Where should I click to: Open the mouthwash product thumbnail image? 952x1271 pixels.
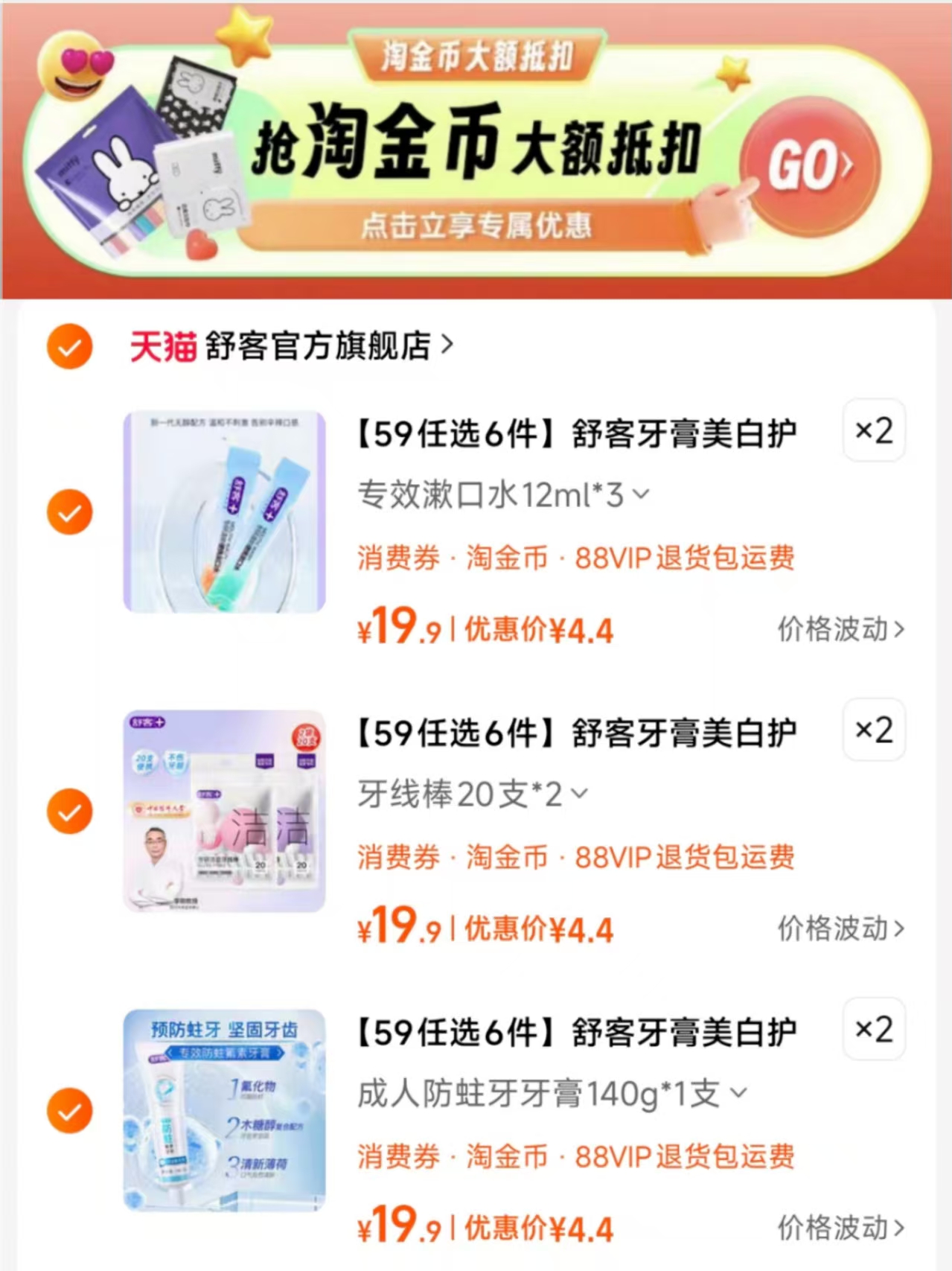pyautogui.click(x=223, y=511)
